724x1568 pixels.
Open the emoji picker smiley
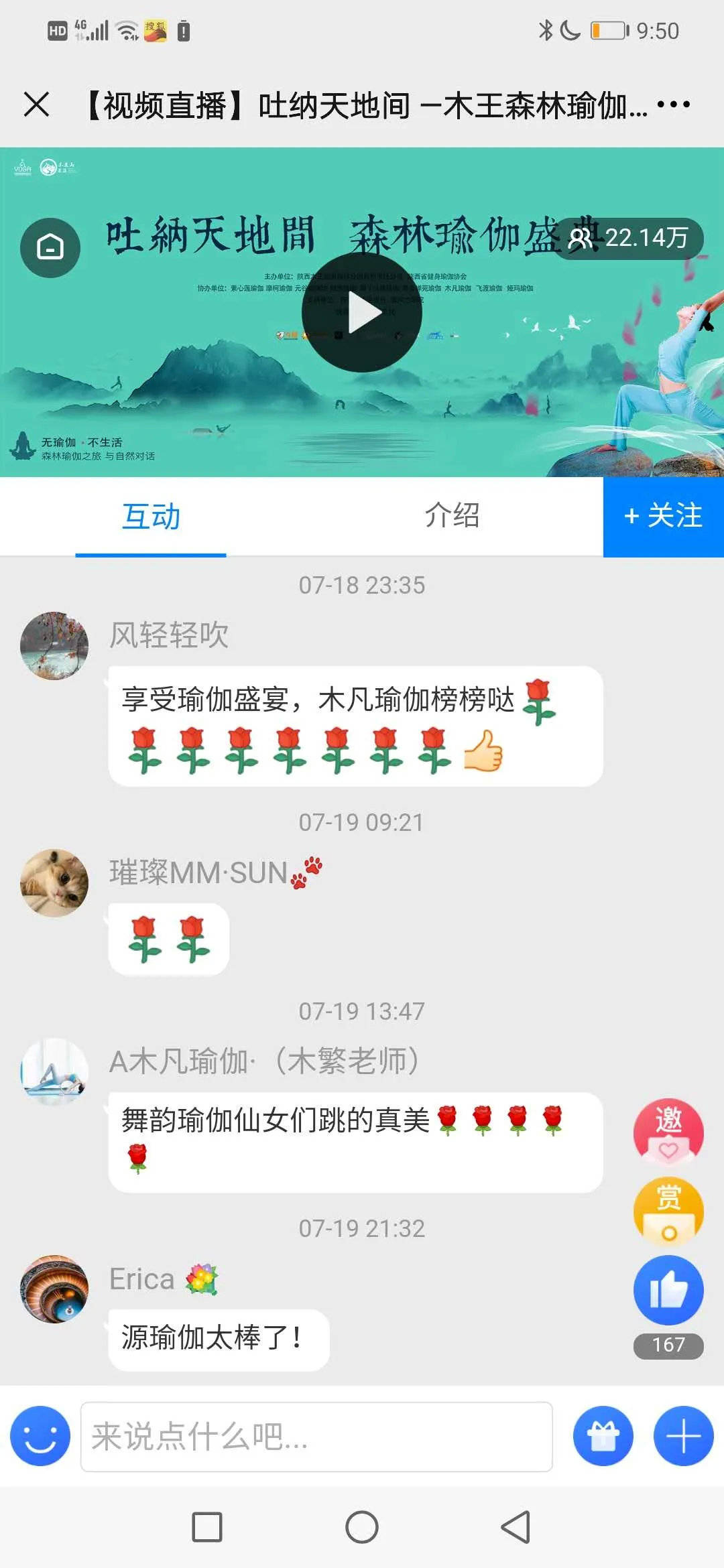(x=40, y=1436)
